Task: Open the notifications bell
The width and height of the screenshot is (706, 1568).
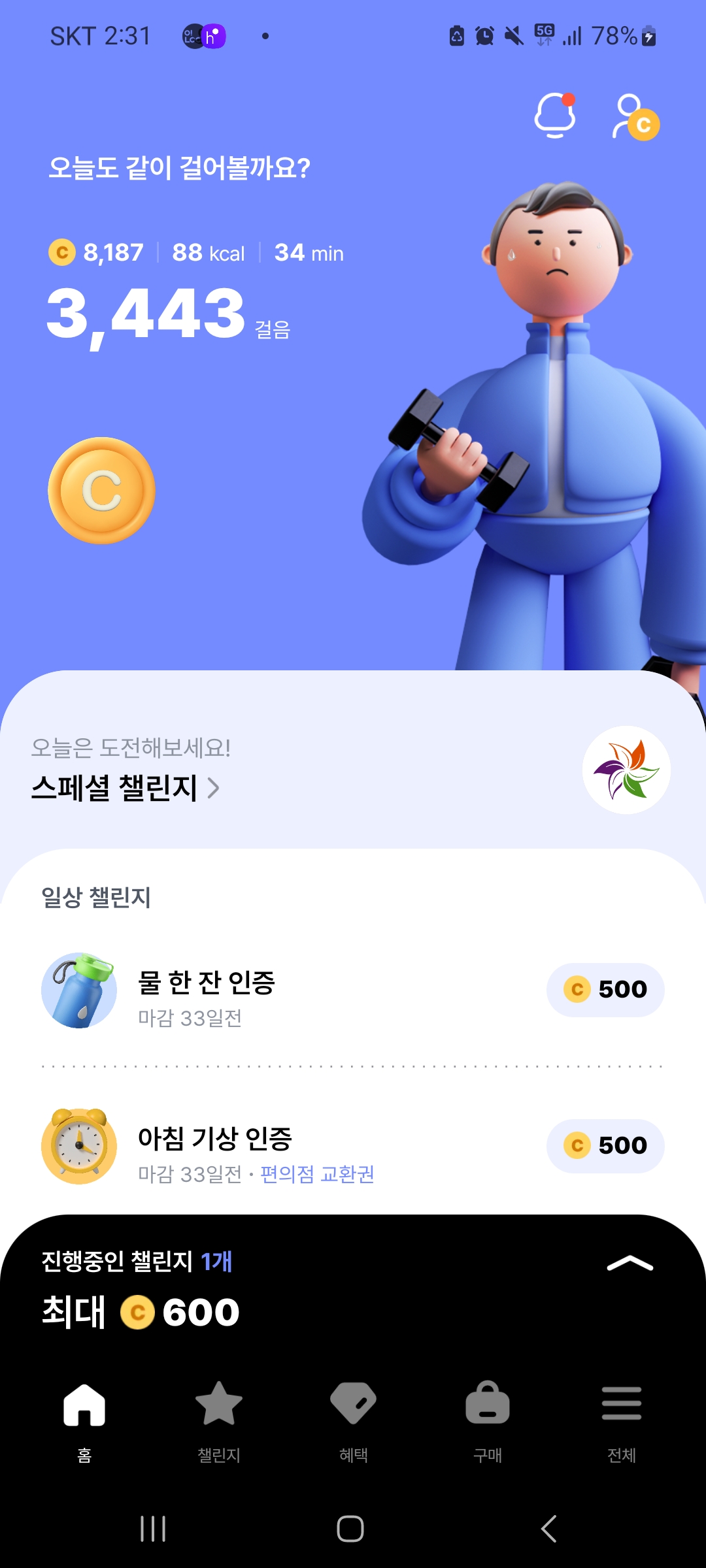Action: pos(555,116)
